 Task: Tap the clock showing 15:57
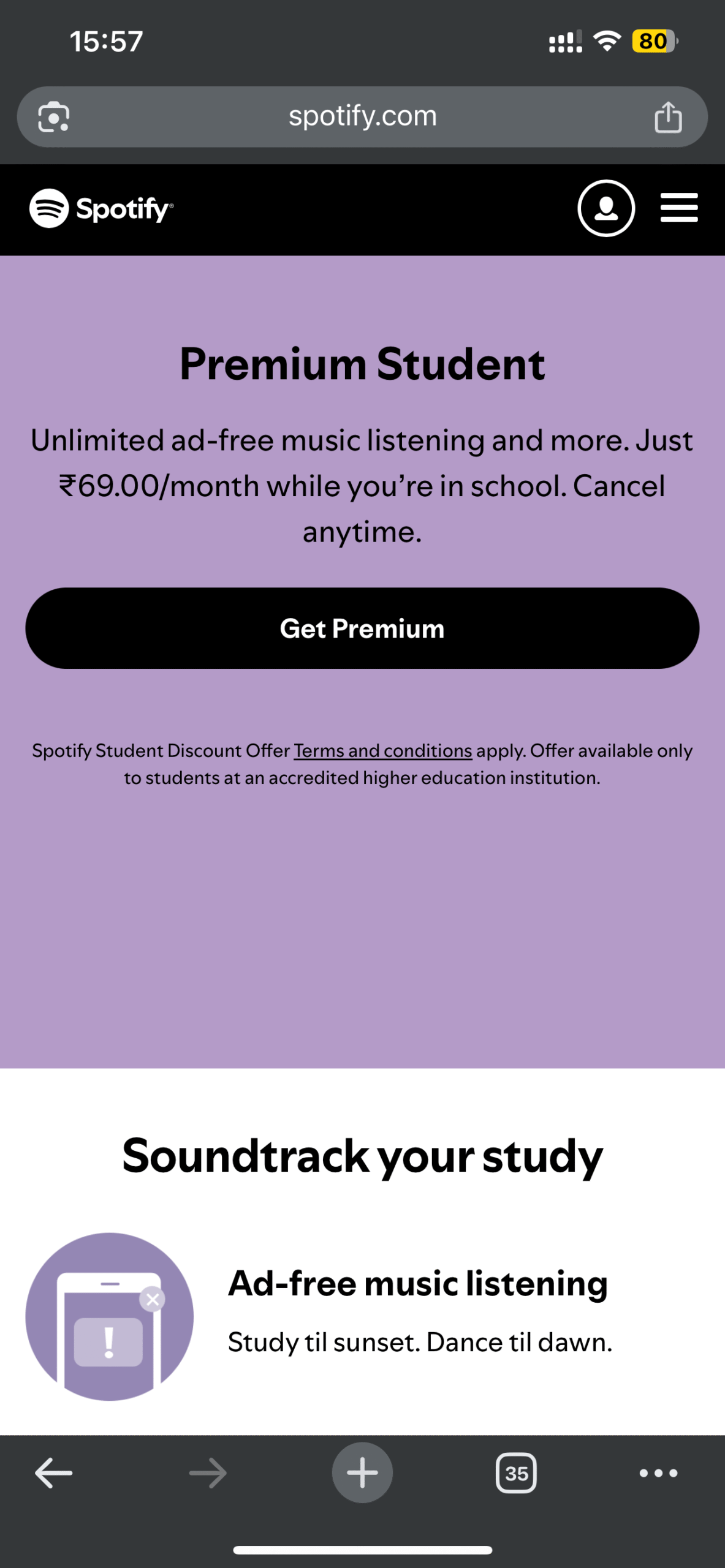tap(107, 40)
